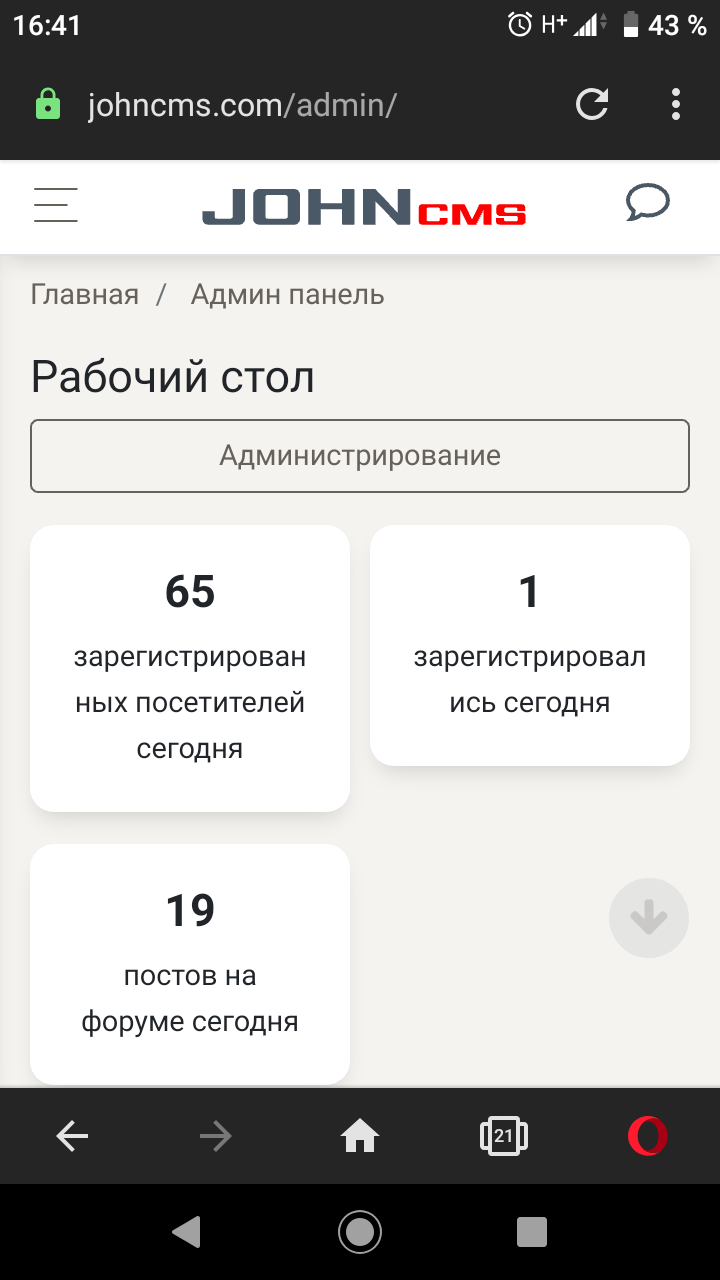Image resolution: width=720 pixels, height=1280 pixels.
Task: Open recent apps with square button
Action: pos(532,1231)
